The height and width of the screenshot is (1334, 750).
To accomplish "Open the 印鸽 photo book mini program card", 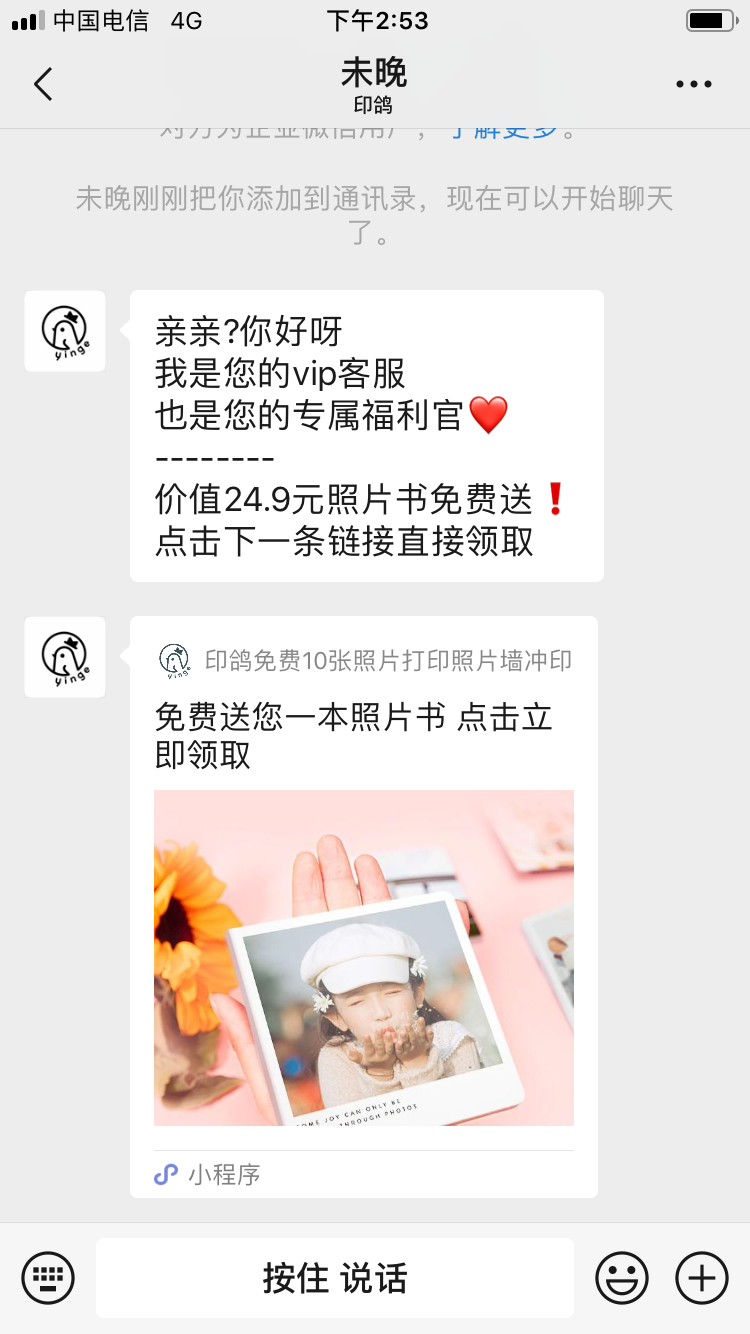I will pos(364,905).
